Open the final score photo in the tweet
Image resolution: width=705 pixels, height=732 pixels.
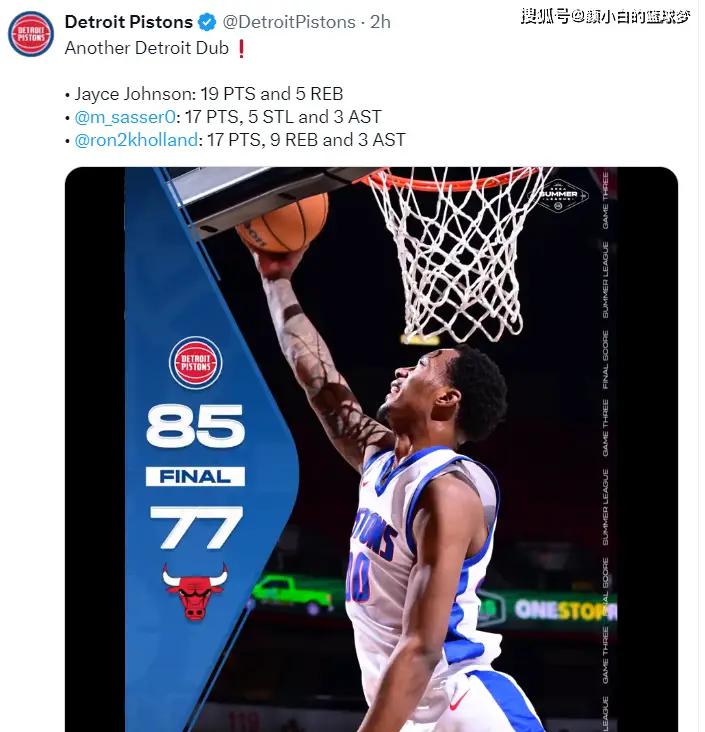pos(370,450)
